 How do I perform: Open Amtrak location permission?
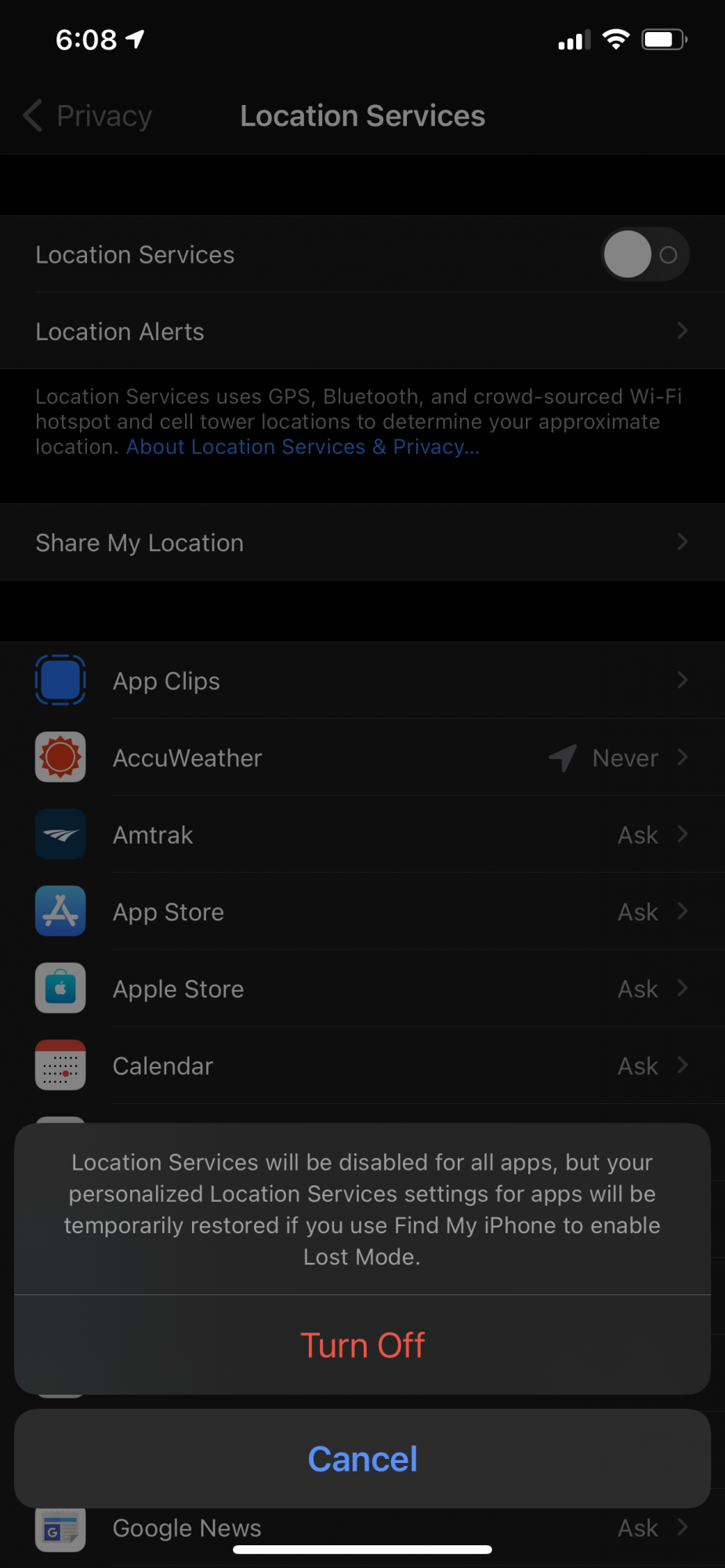tap(362, 835)
